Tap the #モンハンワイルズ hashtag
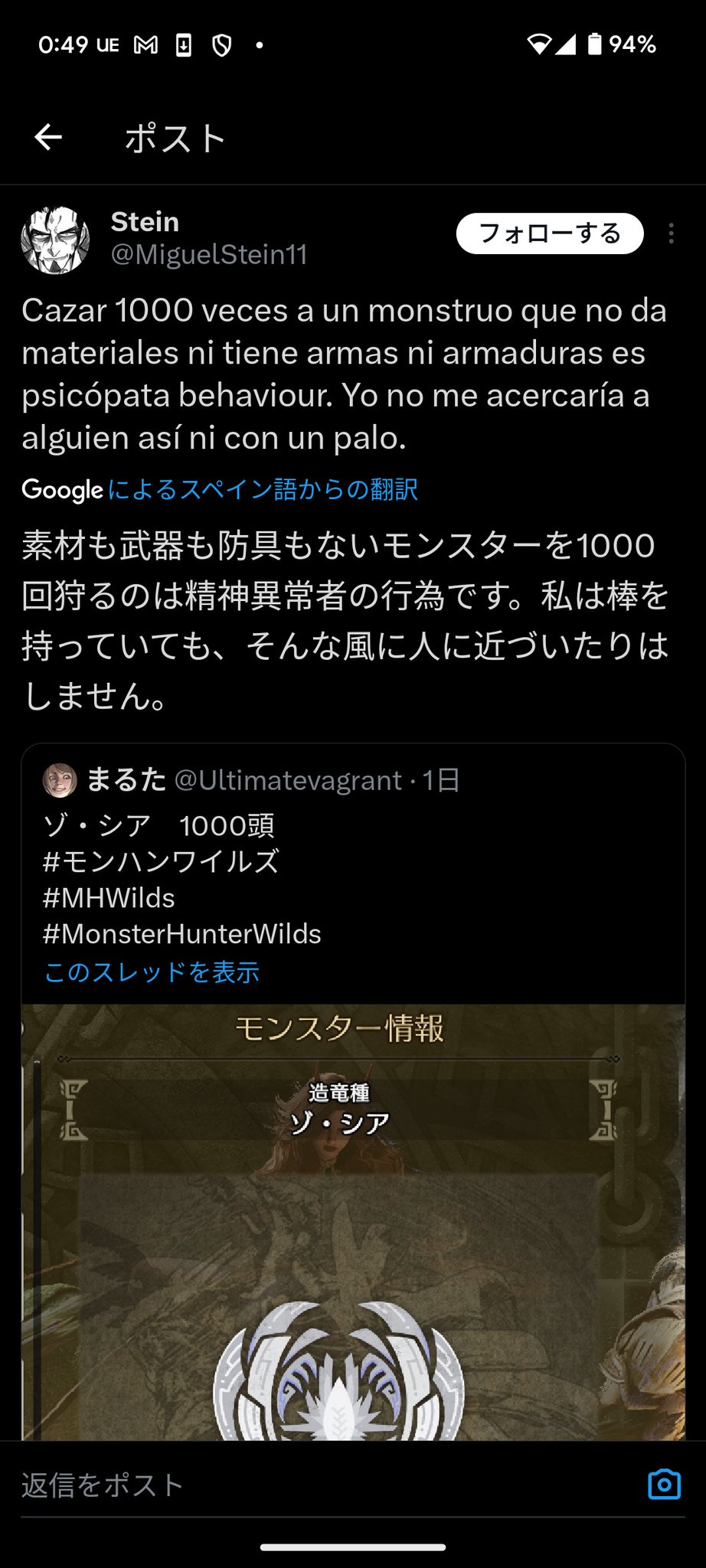 pyautogui.click(x=161, y=861)
